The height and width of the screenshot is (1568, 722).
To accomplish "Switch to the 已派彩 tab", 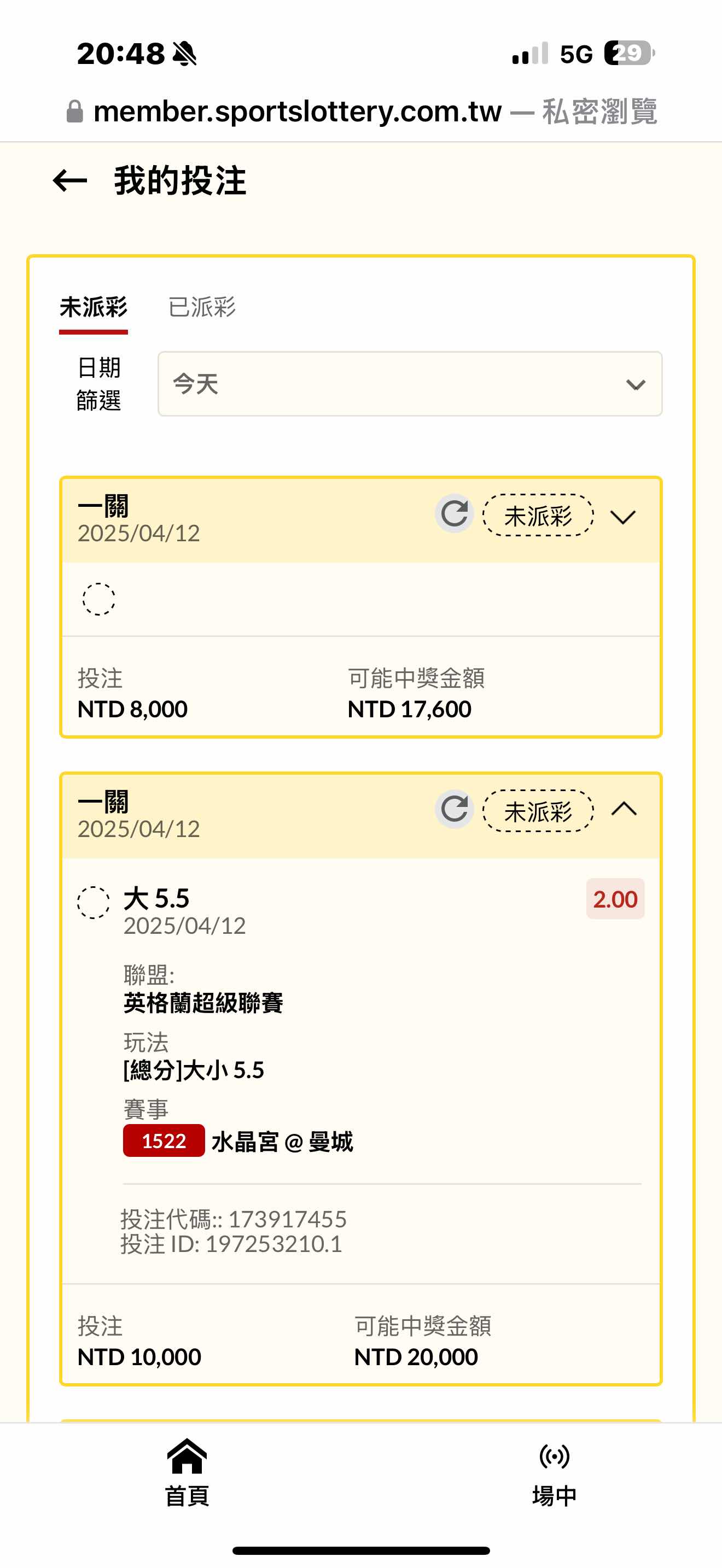I will point(201,307).
